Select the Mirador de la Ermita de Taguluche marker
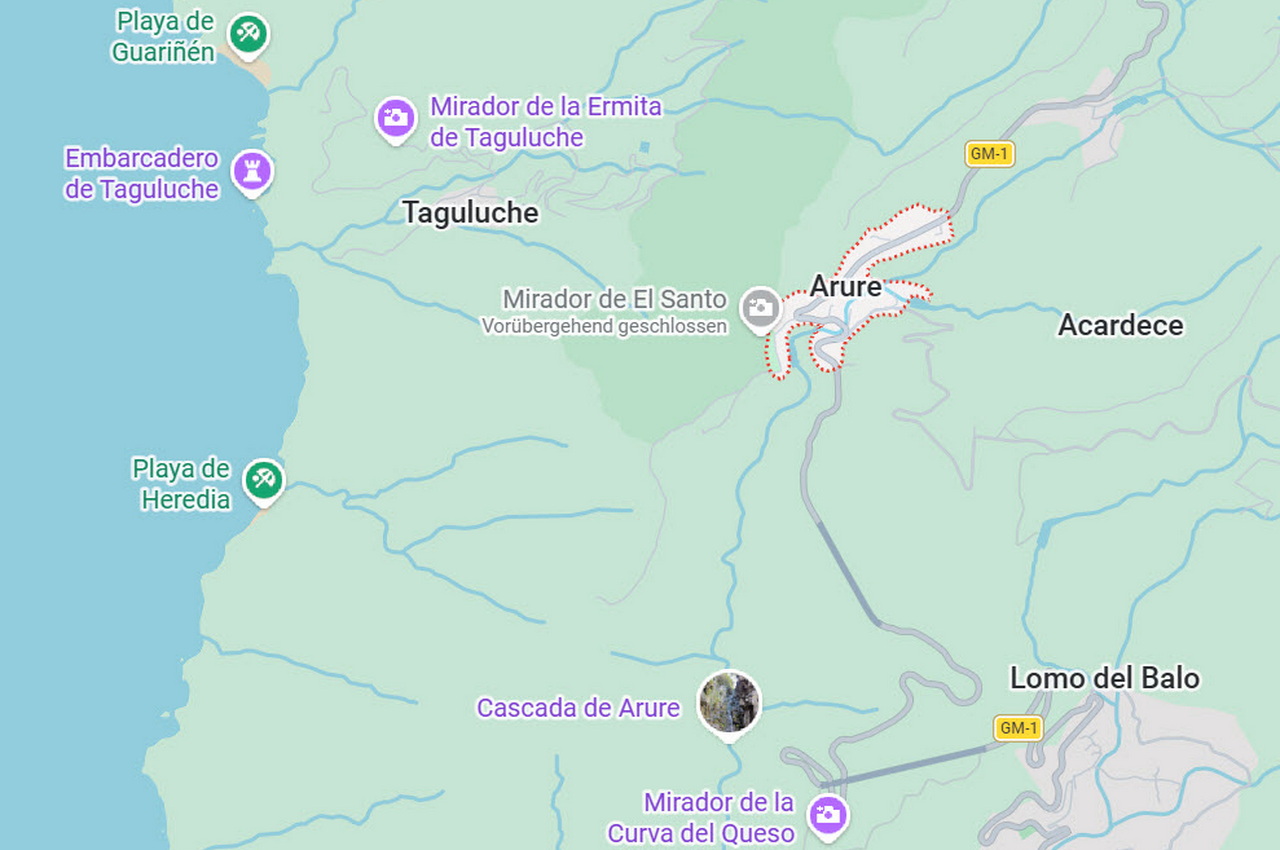Image resolution: width=1280 pixels, height=850 pixels. (396, 118)
